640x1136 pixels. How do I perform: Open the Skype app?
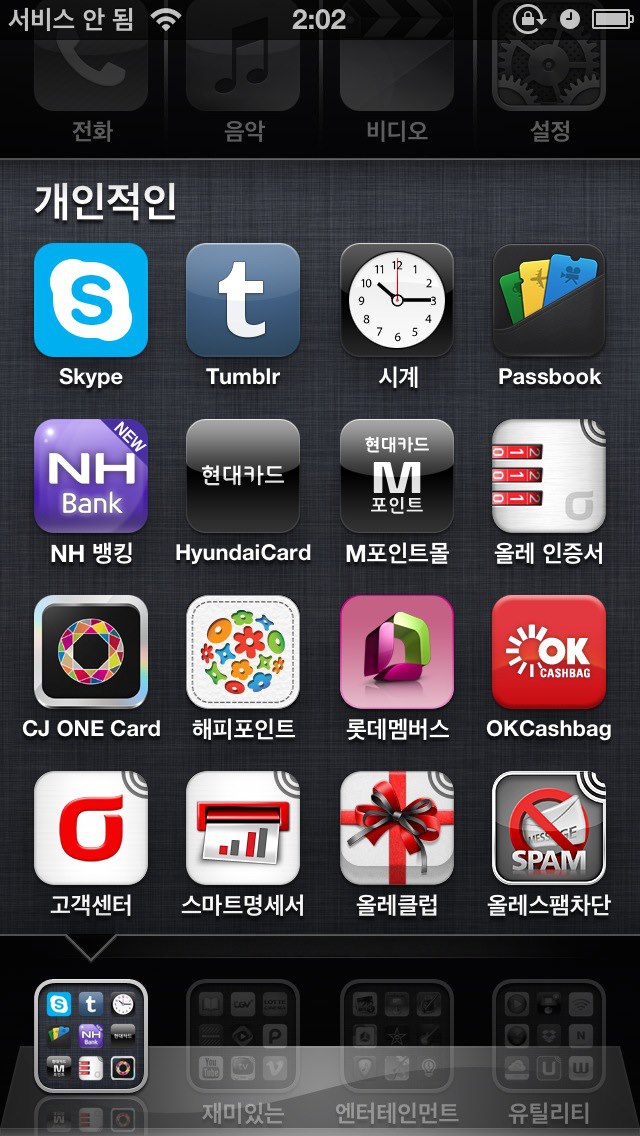pos(91,300)
